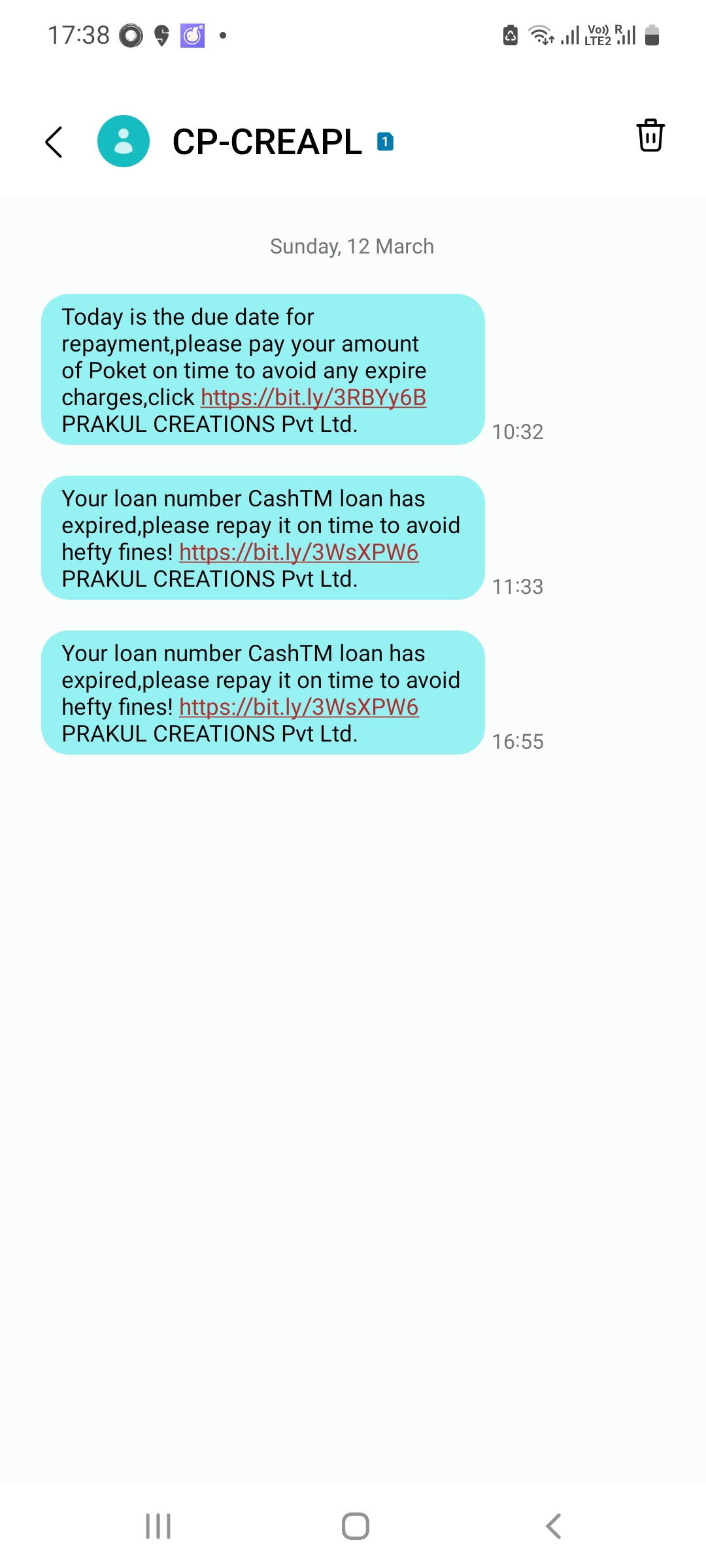Tap the trash icon to delete messages
706x1568 pixels.
coord(650,136)
